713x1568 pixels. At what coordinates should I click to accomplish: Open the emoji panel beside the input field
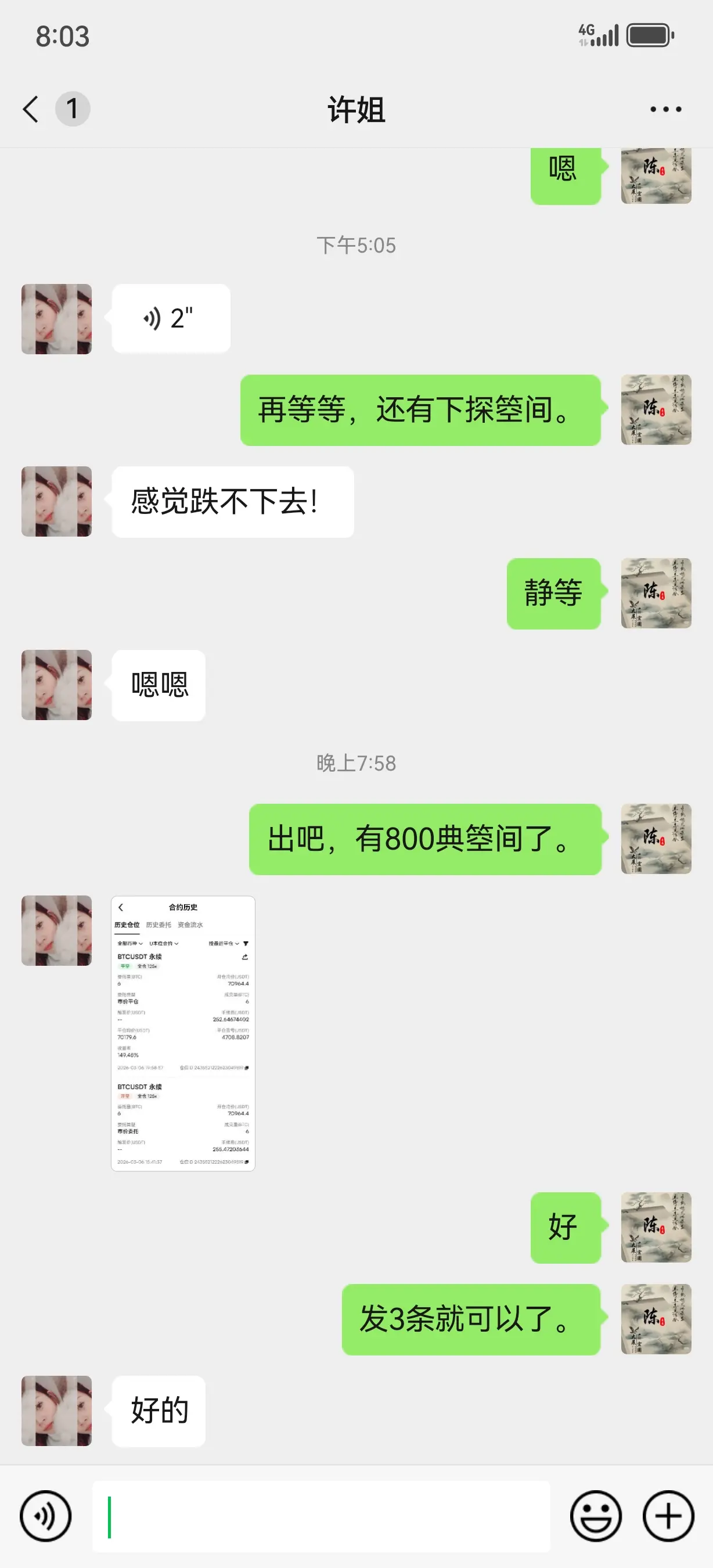(x=597, y=1517)
